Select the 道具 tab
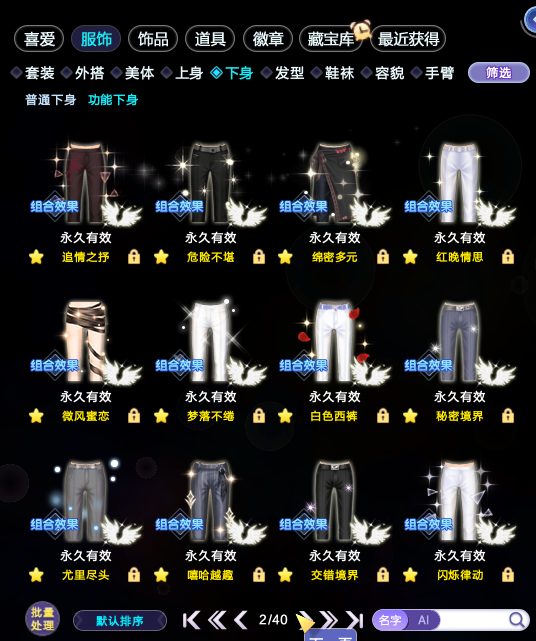 click(x=210, y=39)
